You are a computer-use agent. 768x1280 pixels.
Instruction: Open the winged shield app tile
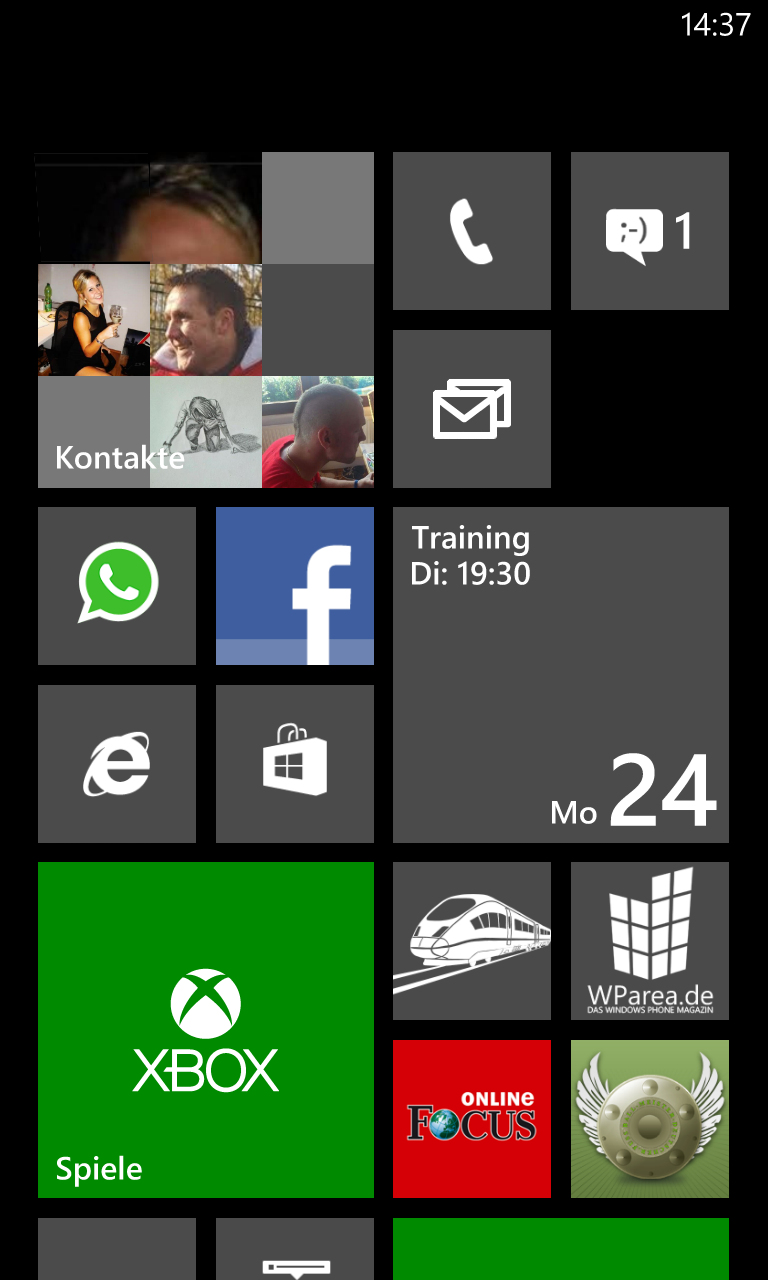tap(650, 1119)
